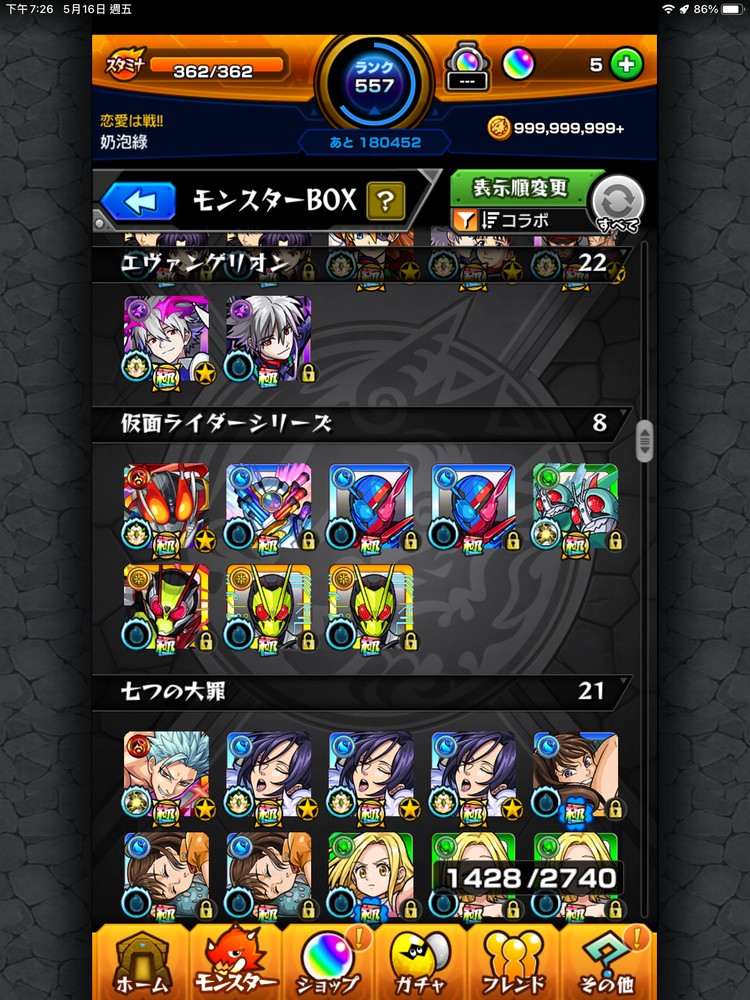
Task: Tap the scrollbar handle on the right
Action: [645, 440]
